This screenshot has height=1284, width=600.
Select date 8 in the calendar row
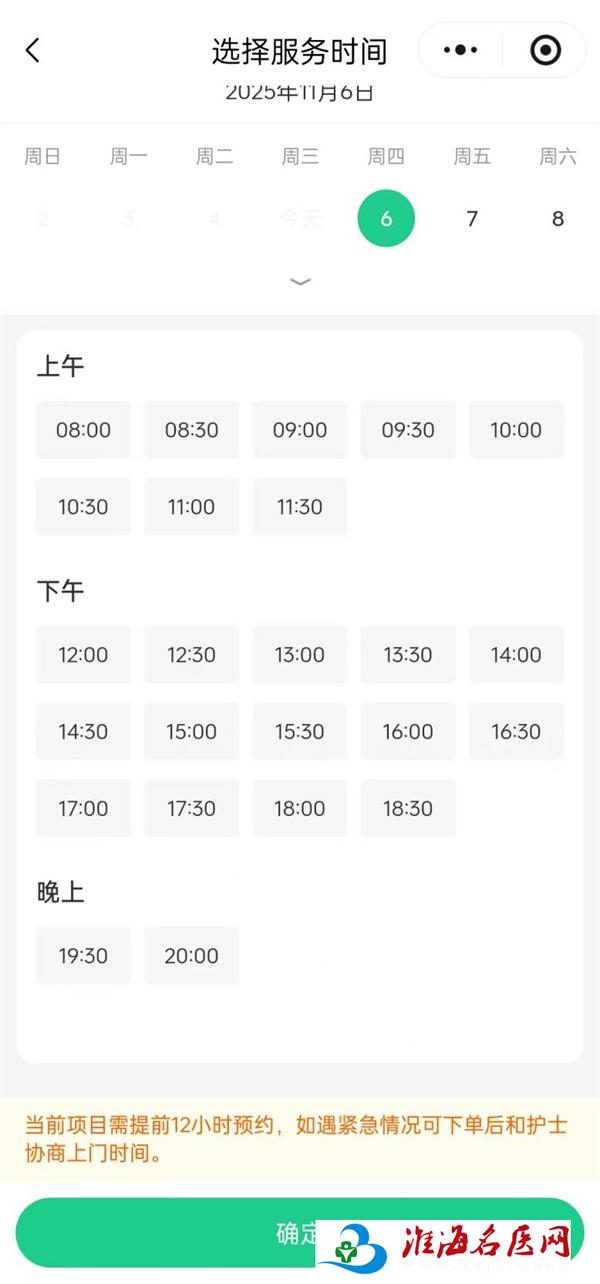(558, 218)
